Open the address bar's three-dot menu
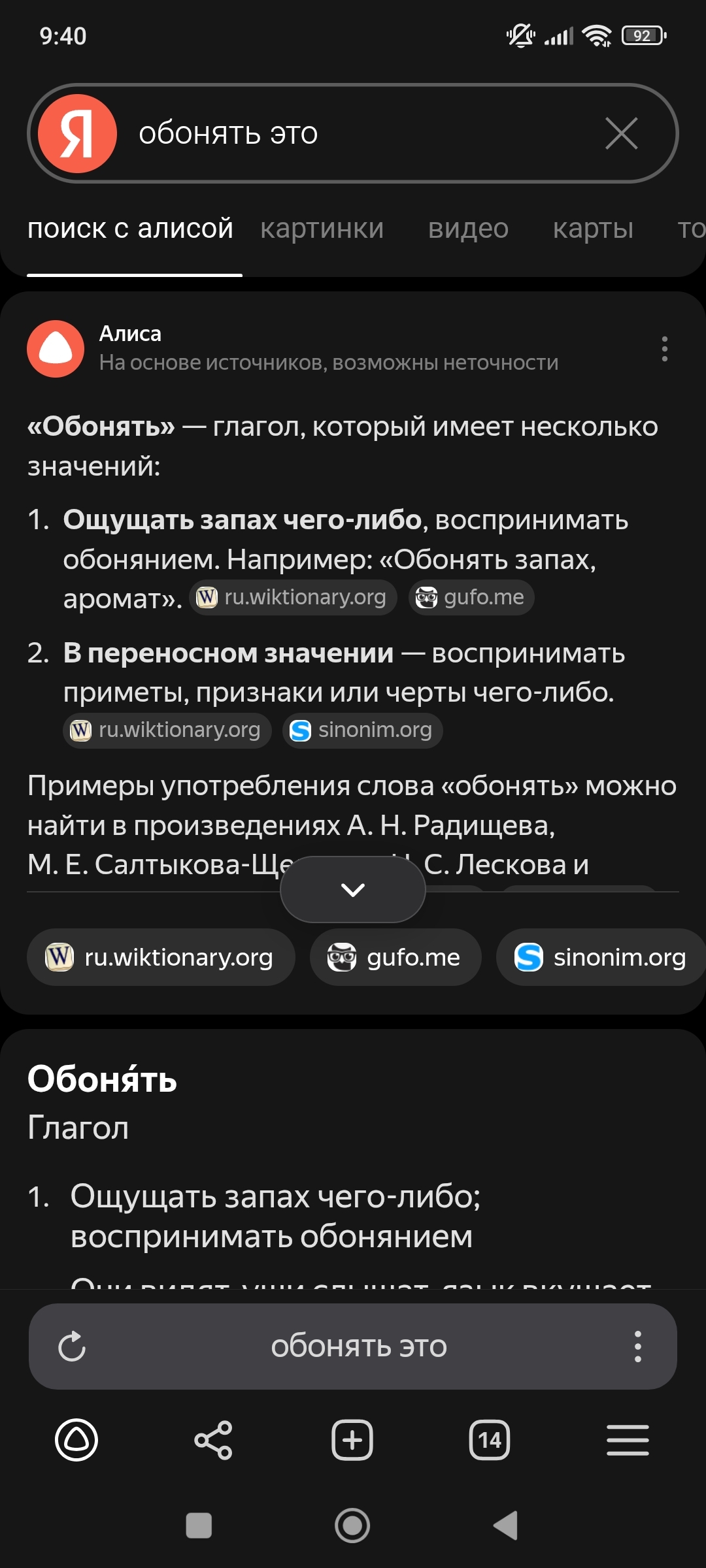Image resolution: width=706 pixels, height=1568 pixels. (x=637, y=1347)
